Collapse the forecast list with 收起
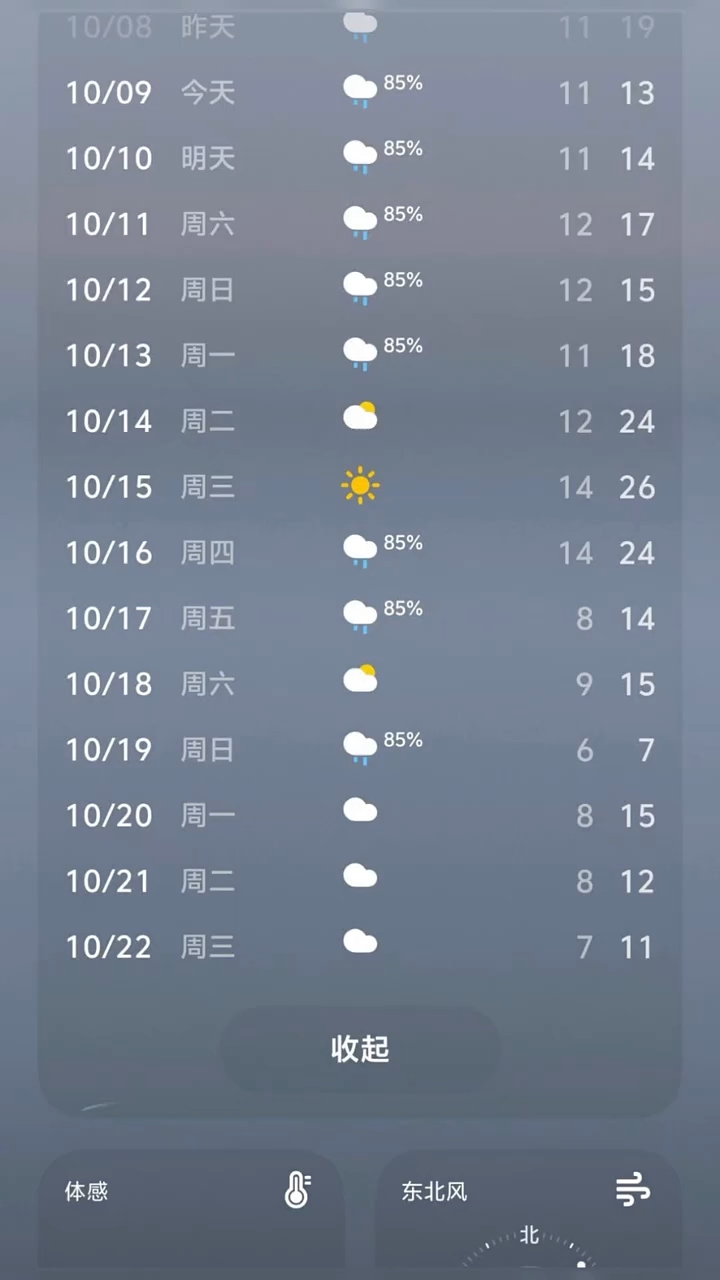 click(x=360, y=1049)
